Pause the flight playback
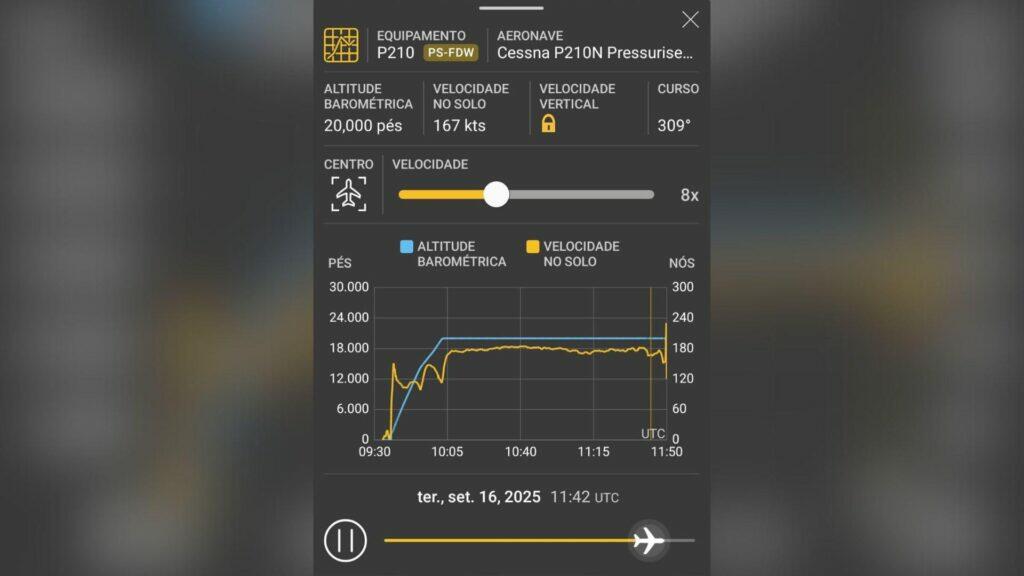This screenshot has width=1024, height=576. pyautogui.click(x=345, y=541)
